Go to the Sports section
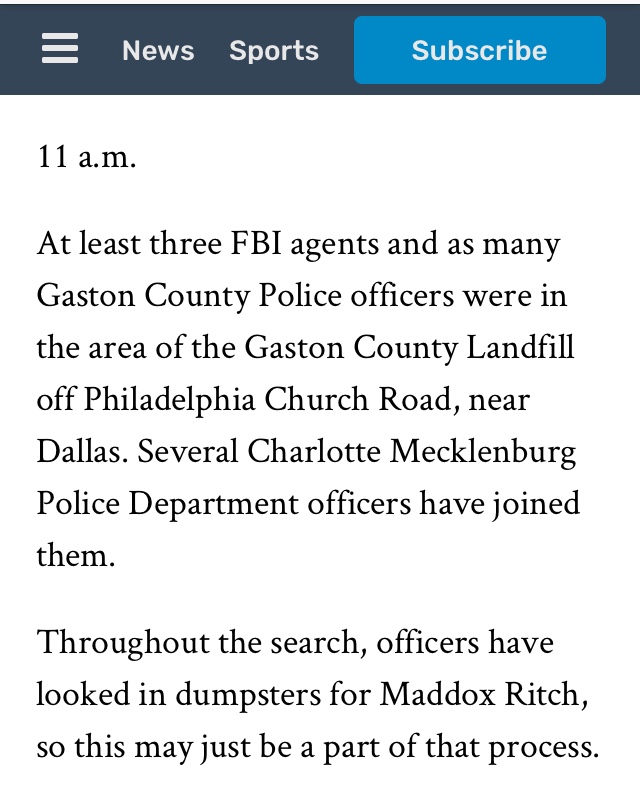This screenshot has height=788, width=640. point(274,51)
